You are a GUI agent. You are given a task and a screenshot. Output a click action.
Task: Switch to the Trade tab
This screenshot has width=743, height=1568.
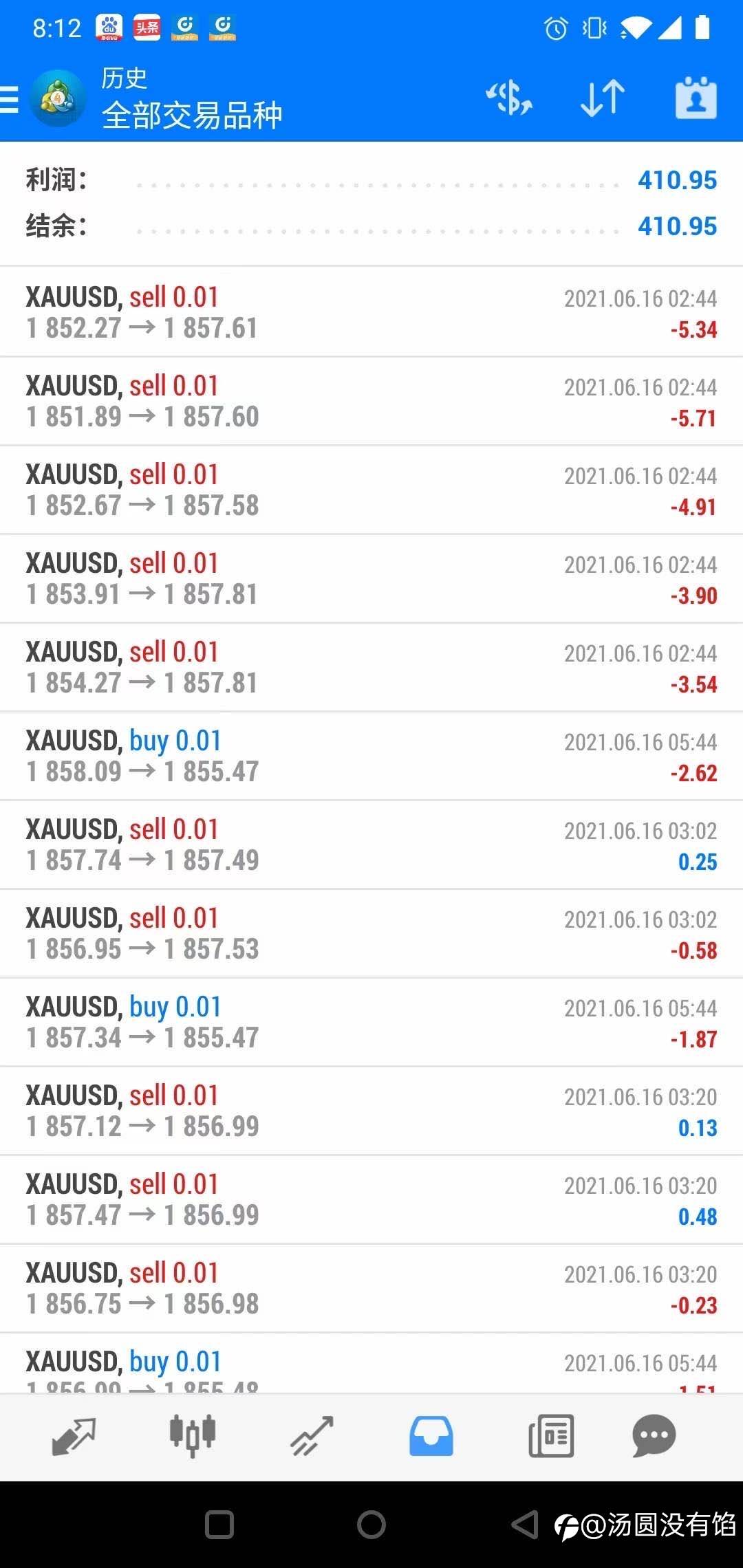(312, 1437)
